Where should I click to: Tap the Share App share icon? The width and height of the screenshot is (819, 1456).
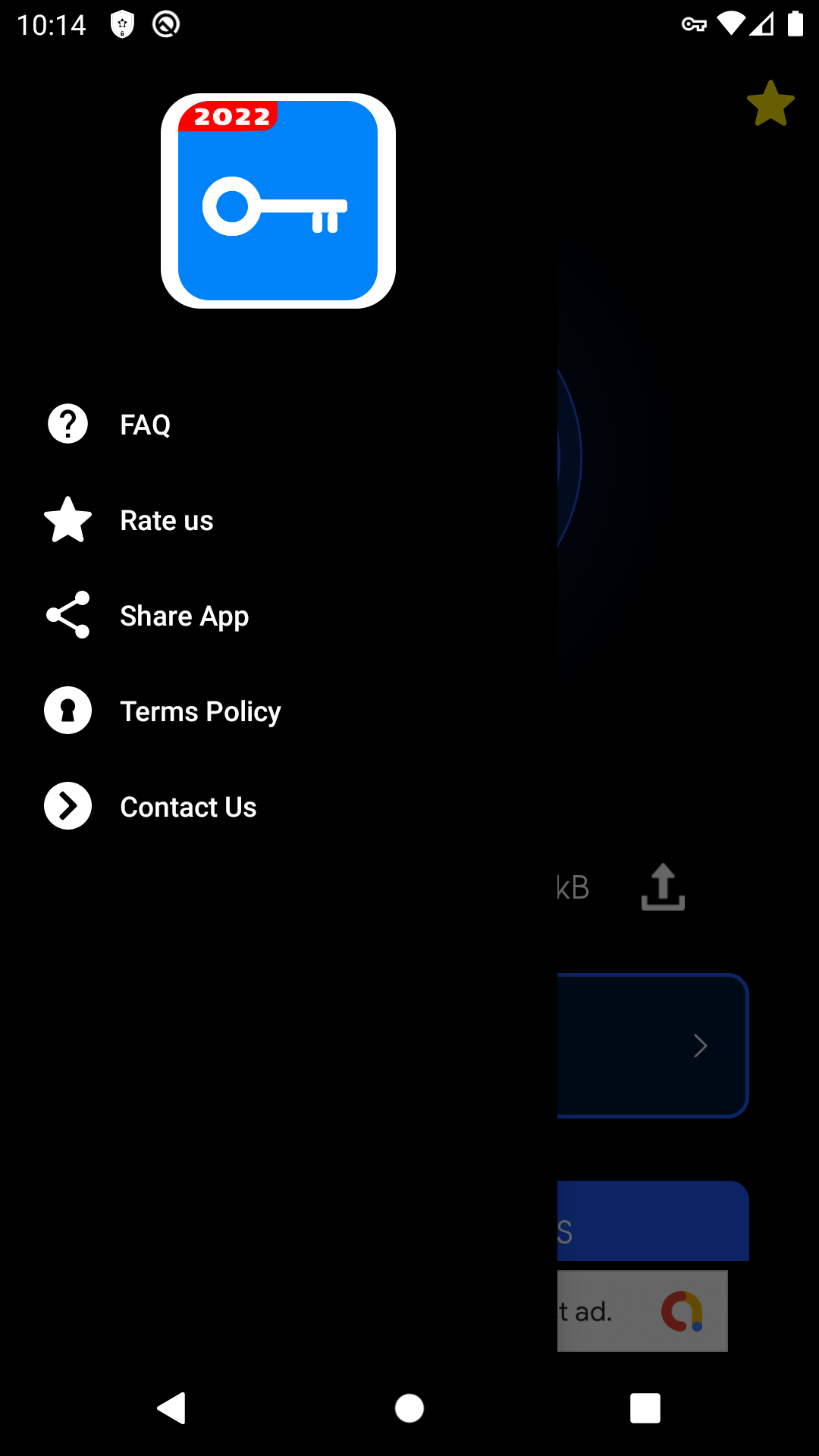click(x=67, y=615)
